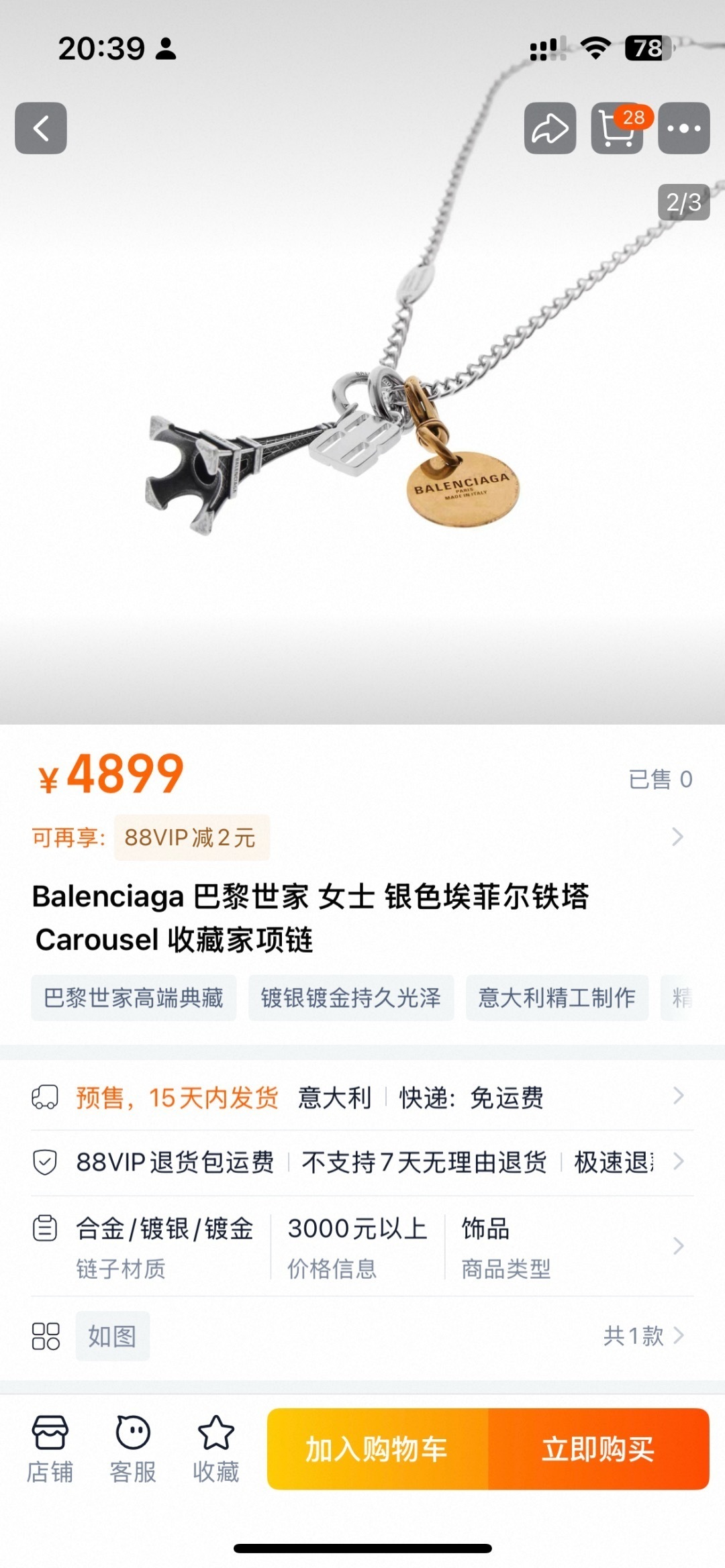This screenshot has height=1568, width=725.
Task: Tap 加入购物车 to add to cart
Action: (377, 1449)
